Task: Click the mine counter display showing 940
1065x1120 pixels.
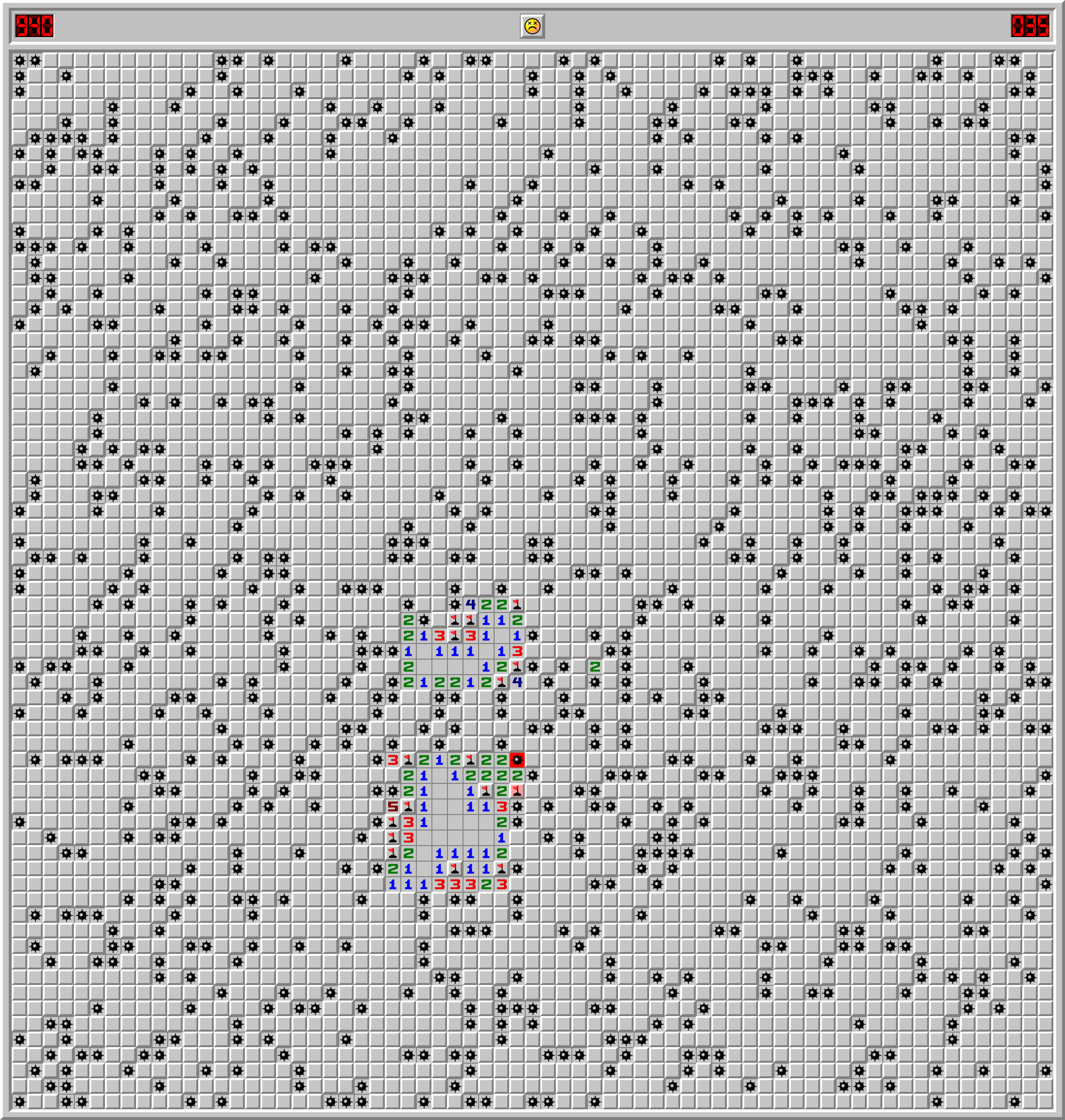Action: click(x=35, y=25)
